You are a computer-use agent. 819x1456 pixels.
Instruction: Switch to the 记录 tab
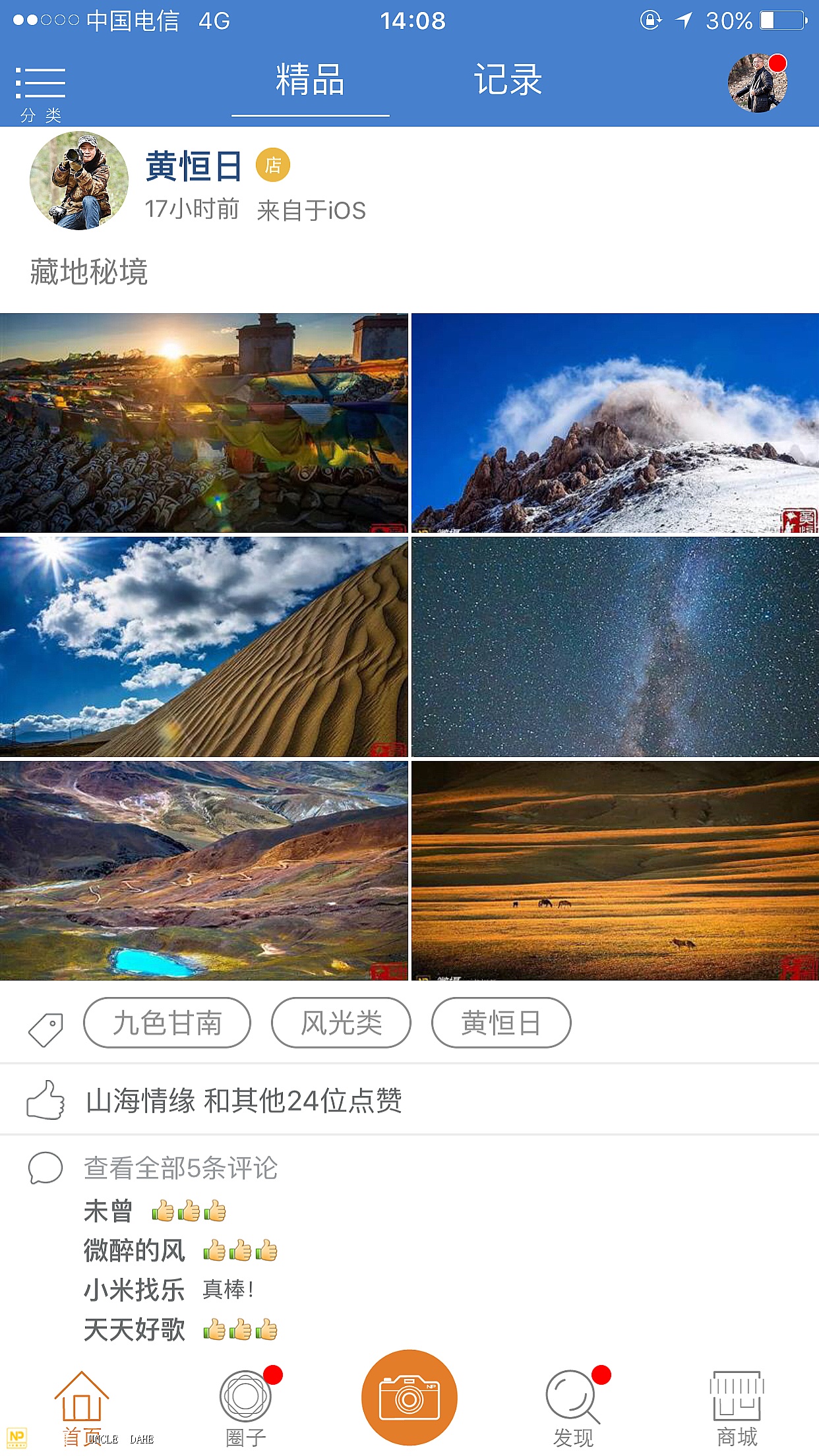pyautogui.click(x=508, y=80)
